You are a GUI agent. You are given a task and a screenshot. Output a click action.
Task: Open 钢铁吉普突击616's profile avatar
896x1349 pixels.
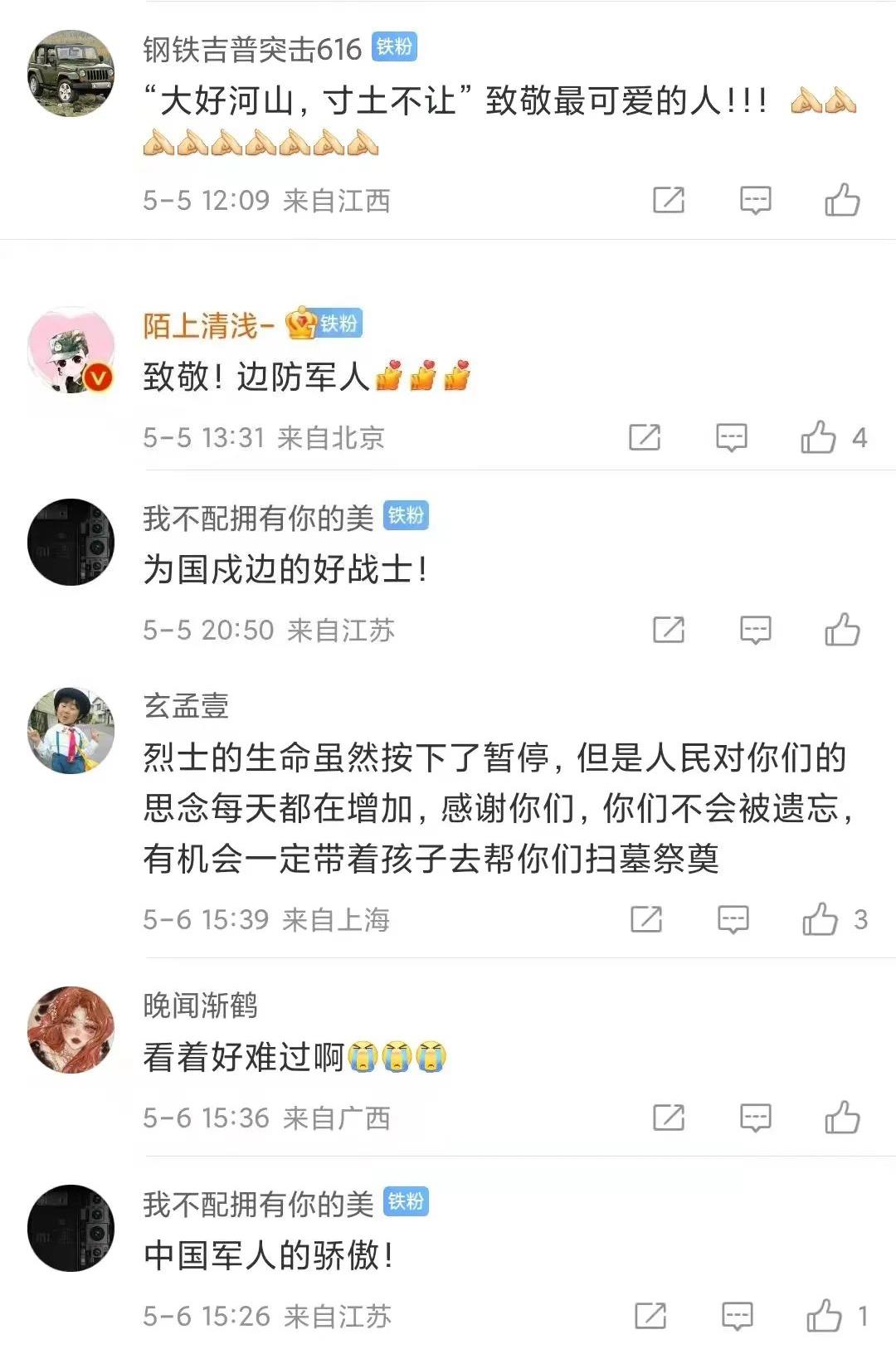tap(71, 74)
